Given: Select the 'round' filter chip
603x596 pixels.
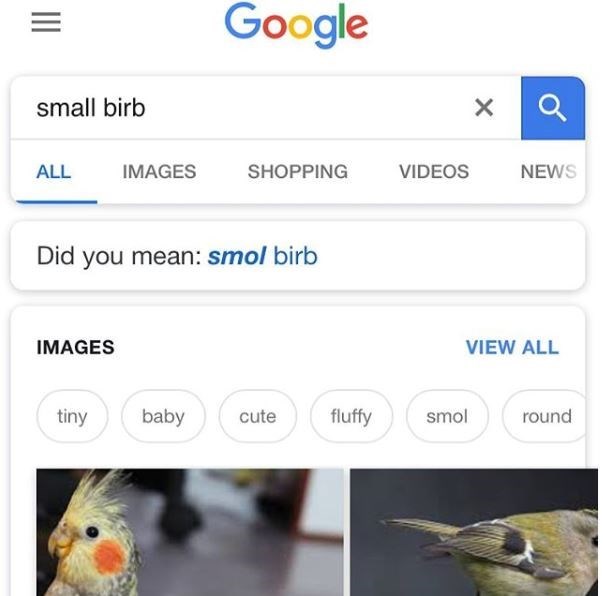Looking at the screenshot, I should tap(547, 416).
